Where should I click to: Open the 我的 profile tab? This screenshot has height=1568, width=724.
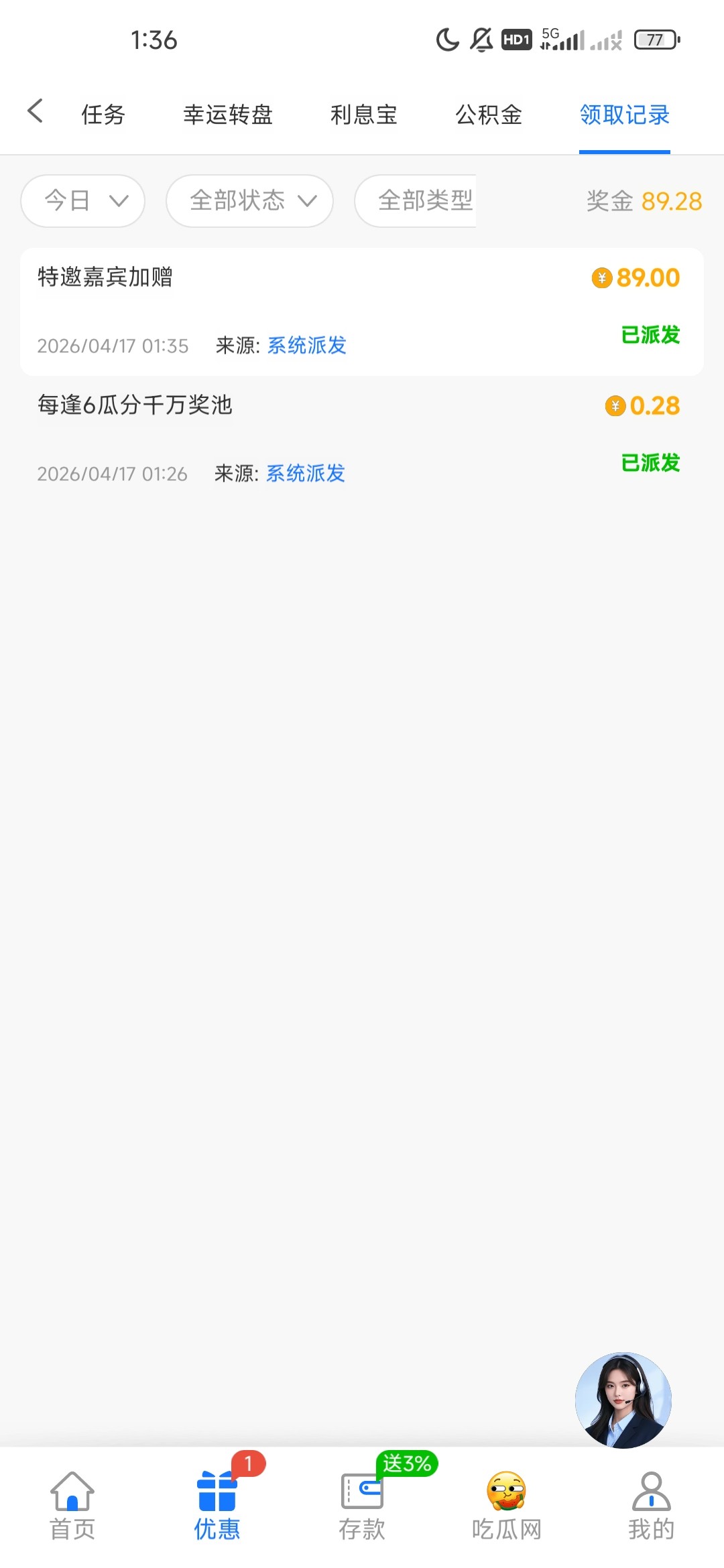tap(651, 1506)
